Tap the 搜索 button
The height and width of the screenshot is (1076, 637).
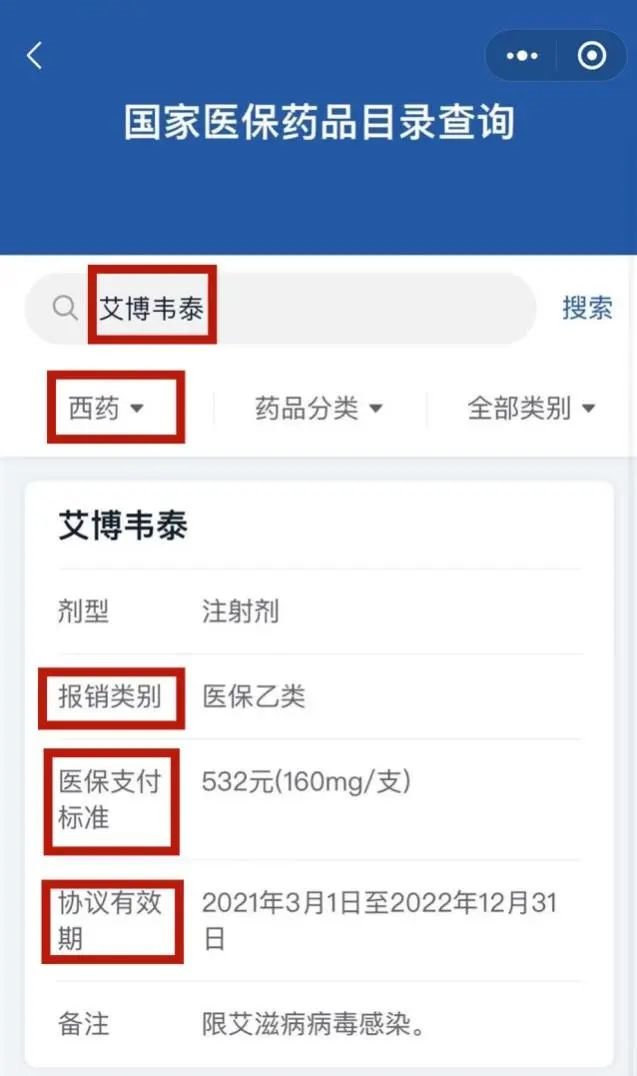click(587, 308)
